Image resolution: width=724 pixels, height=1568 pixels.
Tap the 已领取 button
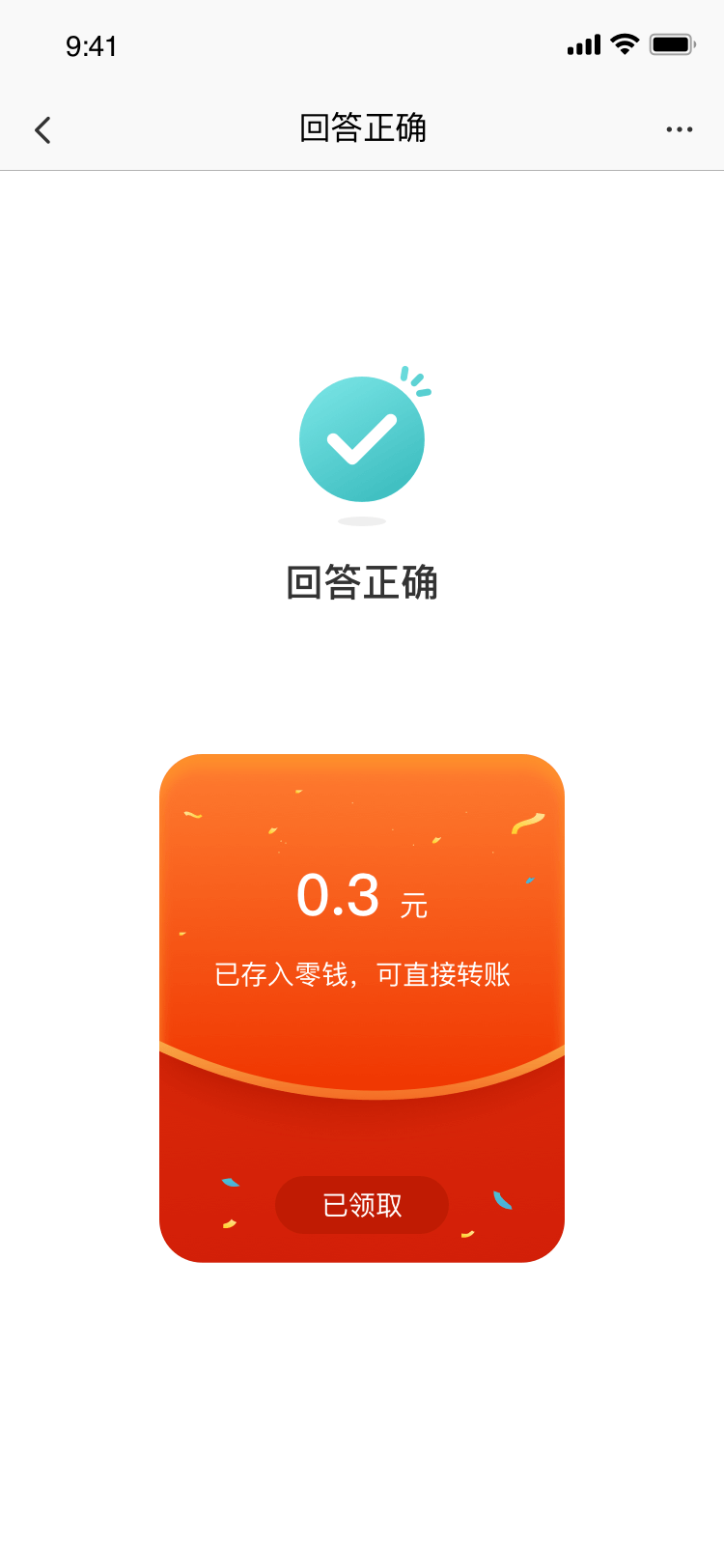point(362,1205)
